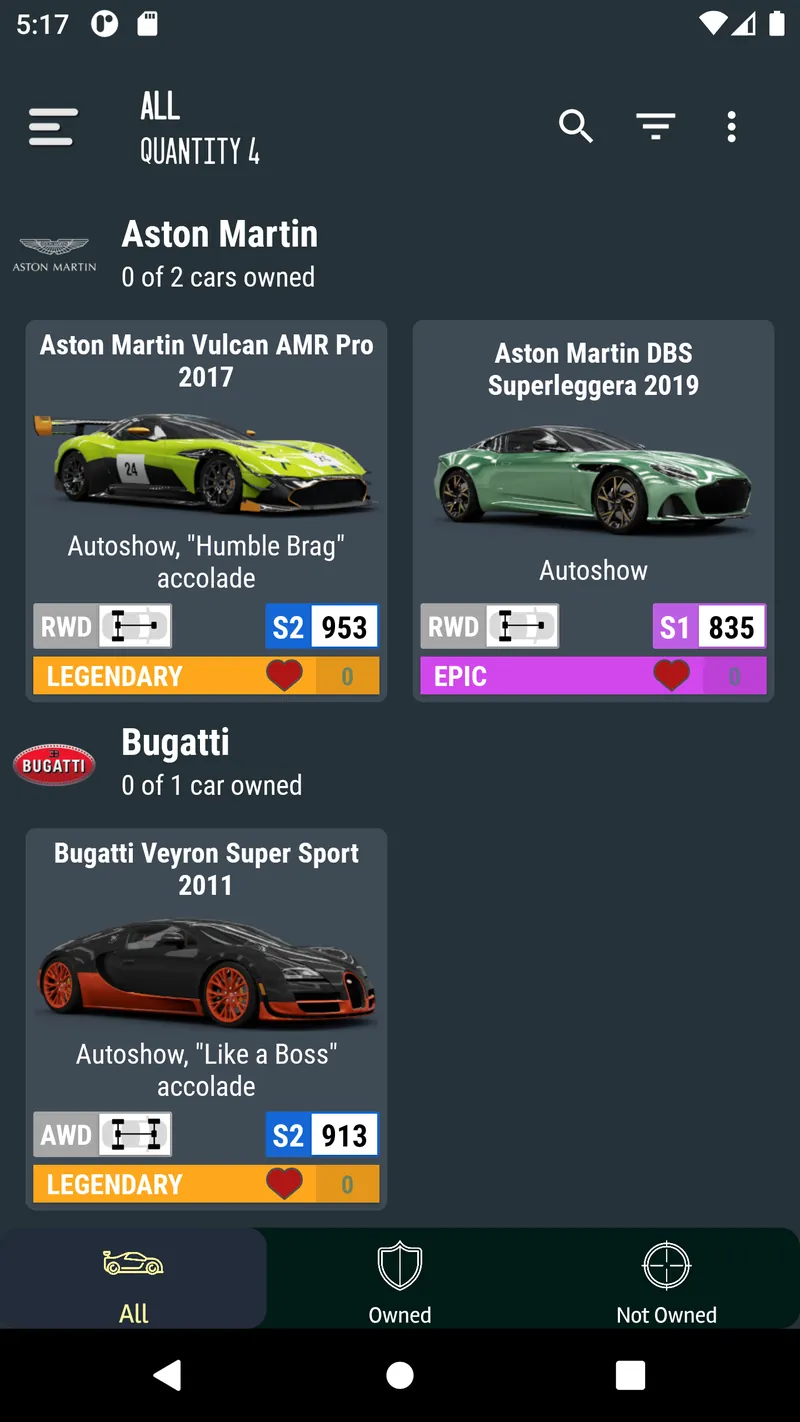Select the S2 953 performance badge
Viewport: 800px width, 1422px height.
(x=321, y=626)
